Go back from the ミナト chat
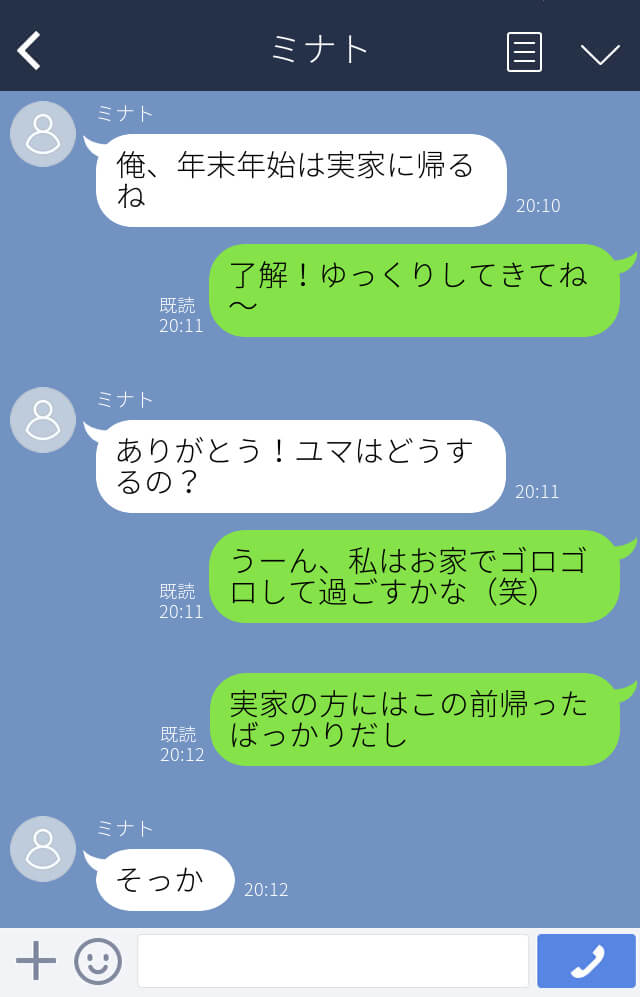The image size is (640, 997). 30,50
